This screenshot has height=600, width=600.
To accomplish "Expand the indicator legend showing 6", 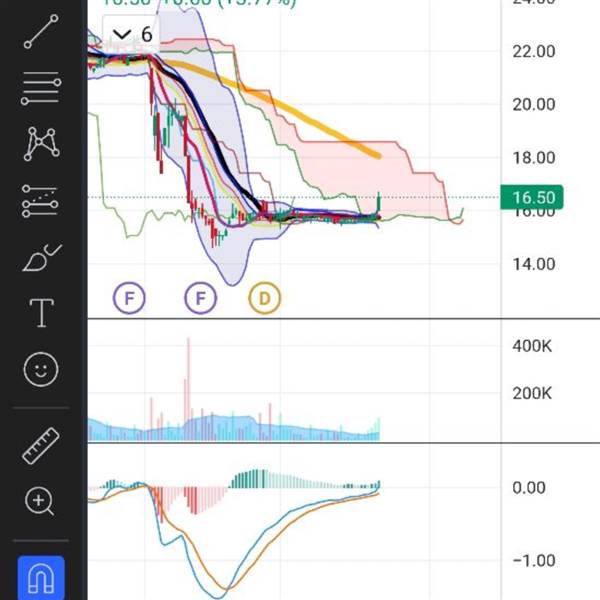I will tap(133, 35).
